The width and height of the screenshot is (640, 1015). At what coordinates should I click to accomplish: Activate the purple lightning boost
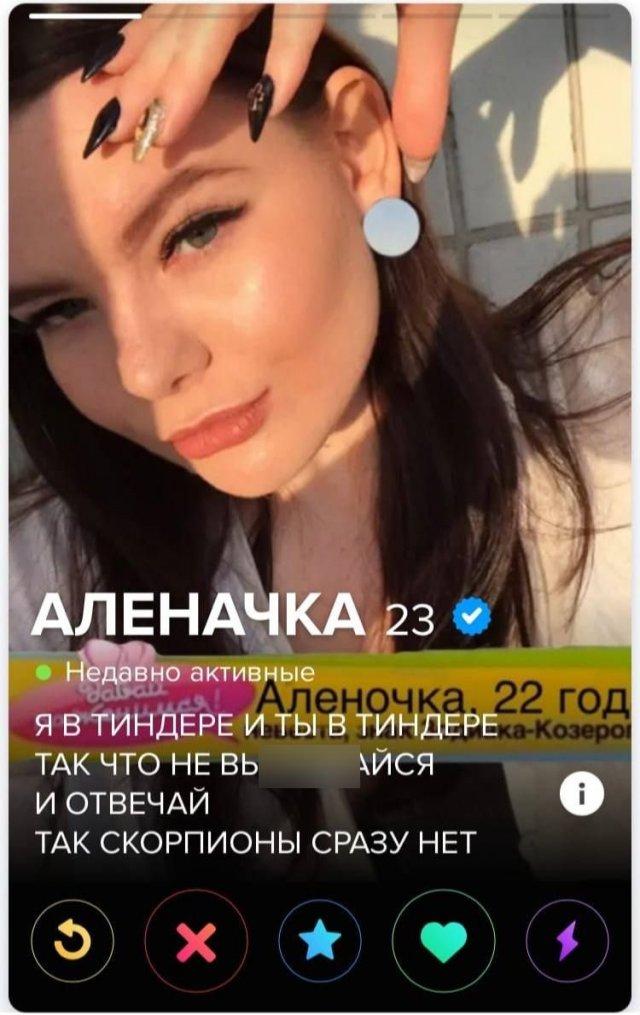pyautogui.click(x=566, y=941)
